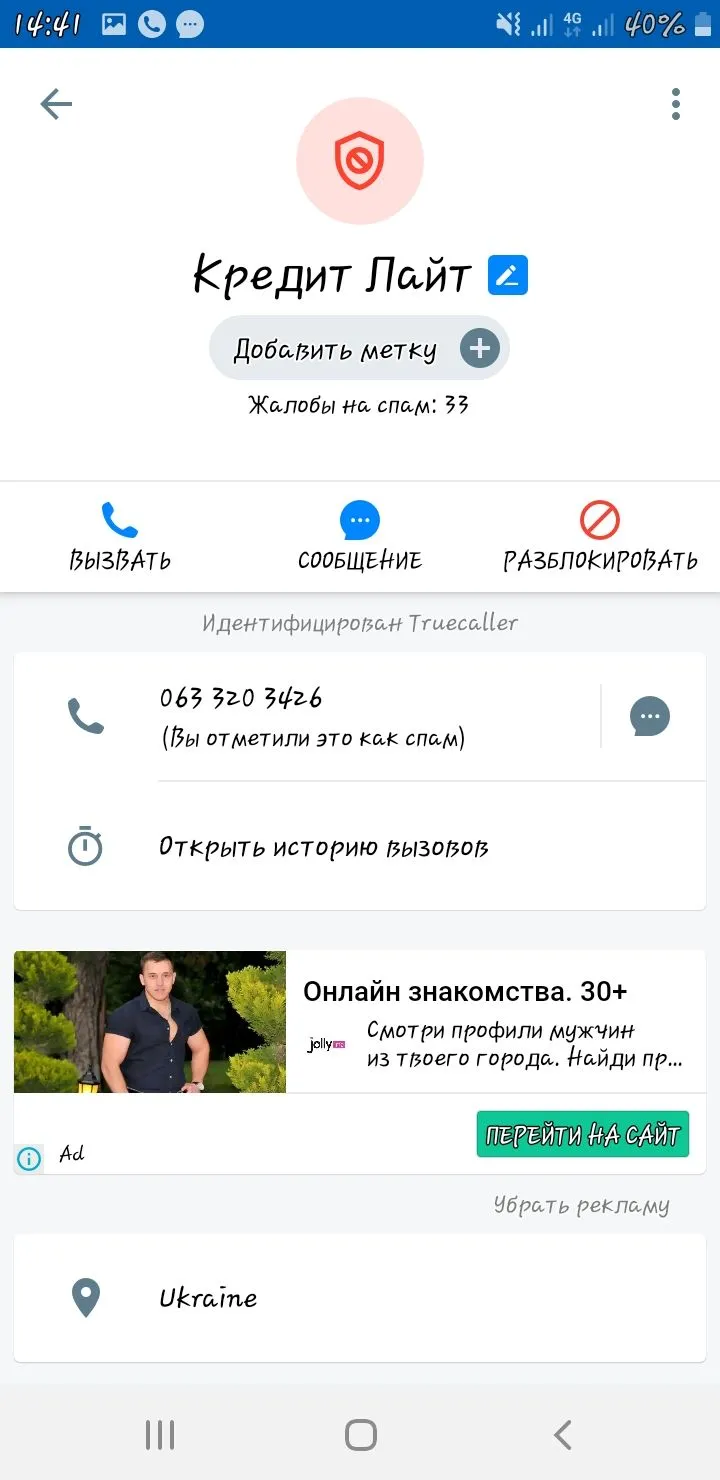Tap the Добавить метку chip
720x1480 pixels.
click(359, 349)
